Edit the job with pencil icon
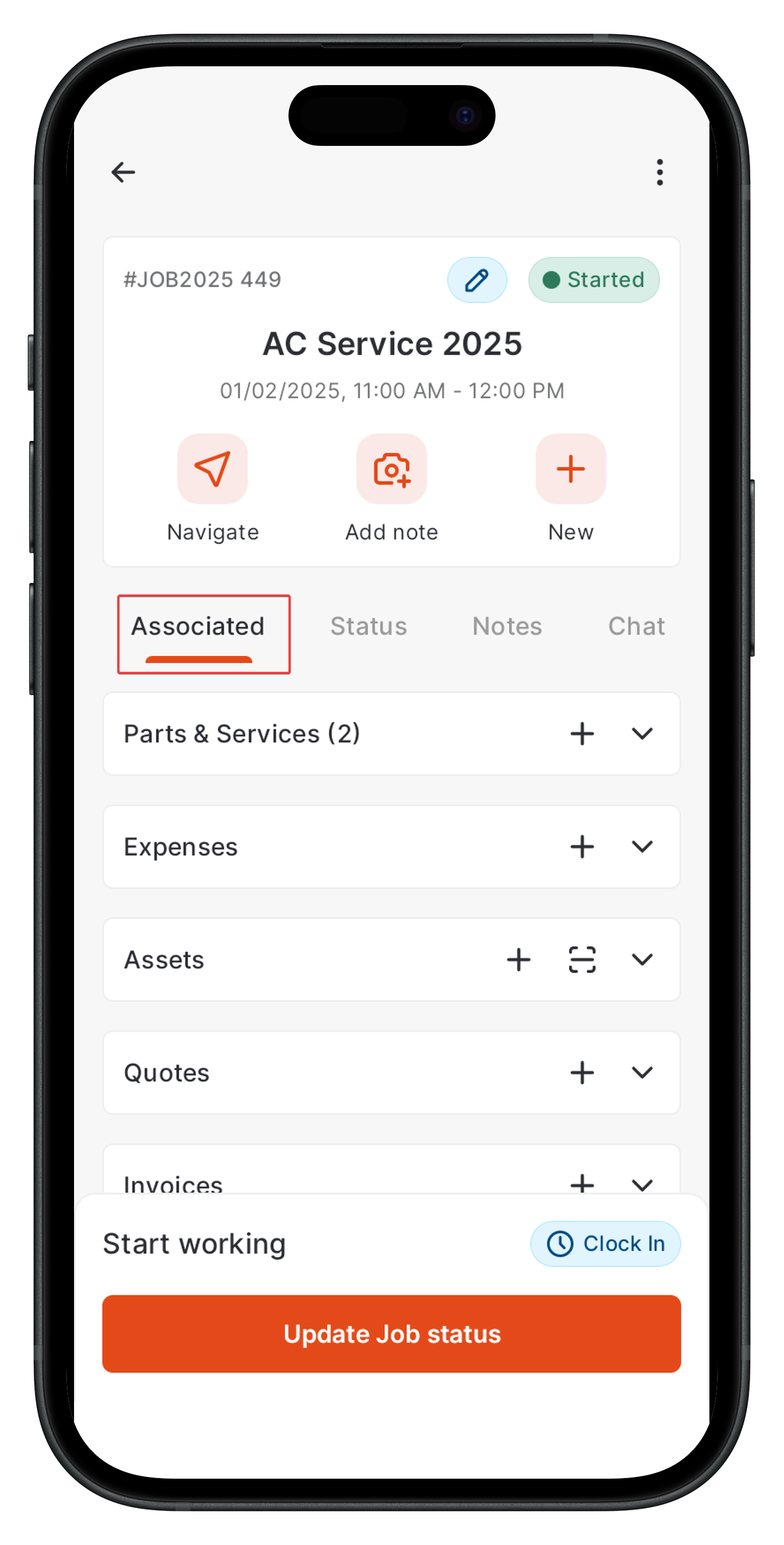 click(x=477, y=280)
